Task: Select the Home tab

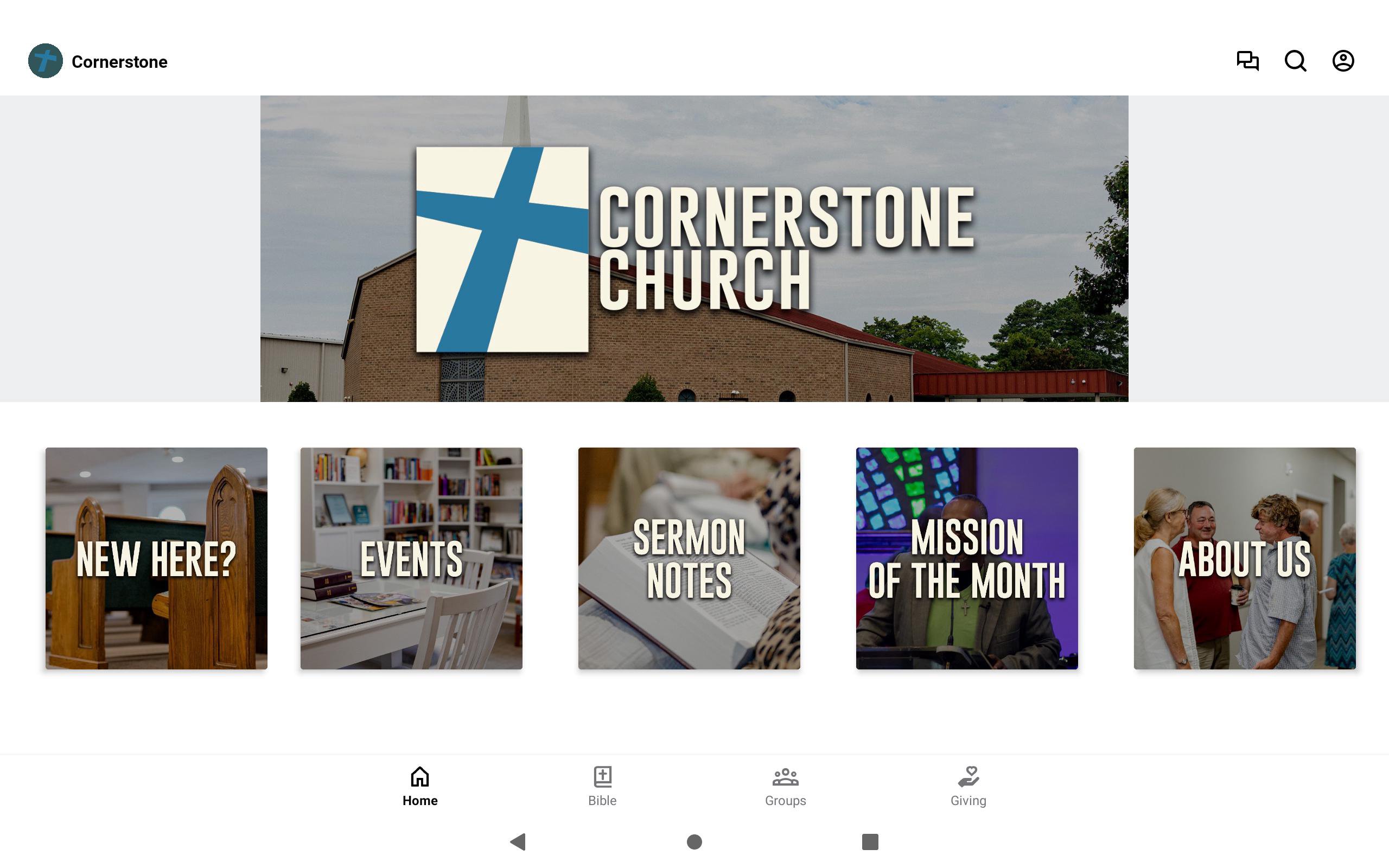Action: pyautogui.click(x=419, y=786)
